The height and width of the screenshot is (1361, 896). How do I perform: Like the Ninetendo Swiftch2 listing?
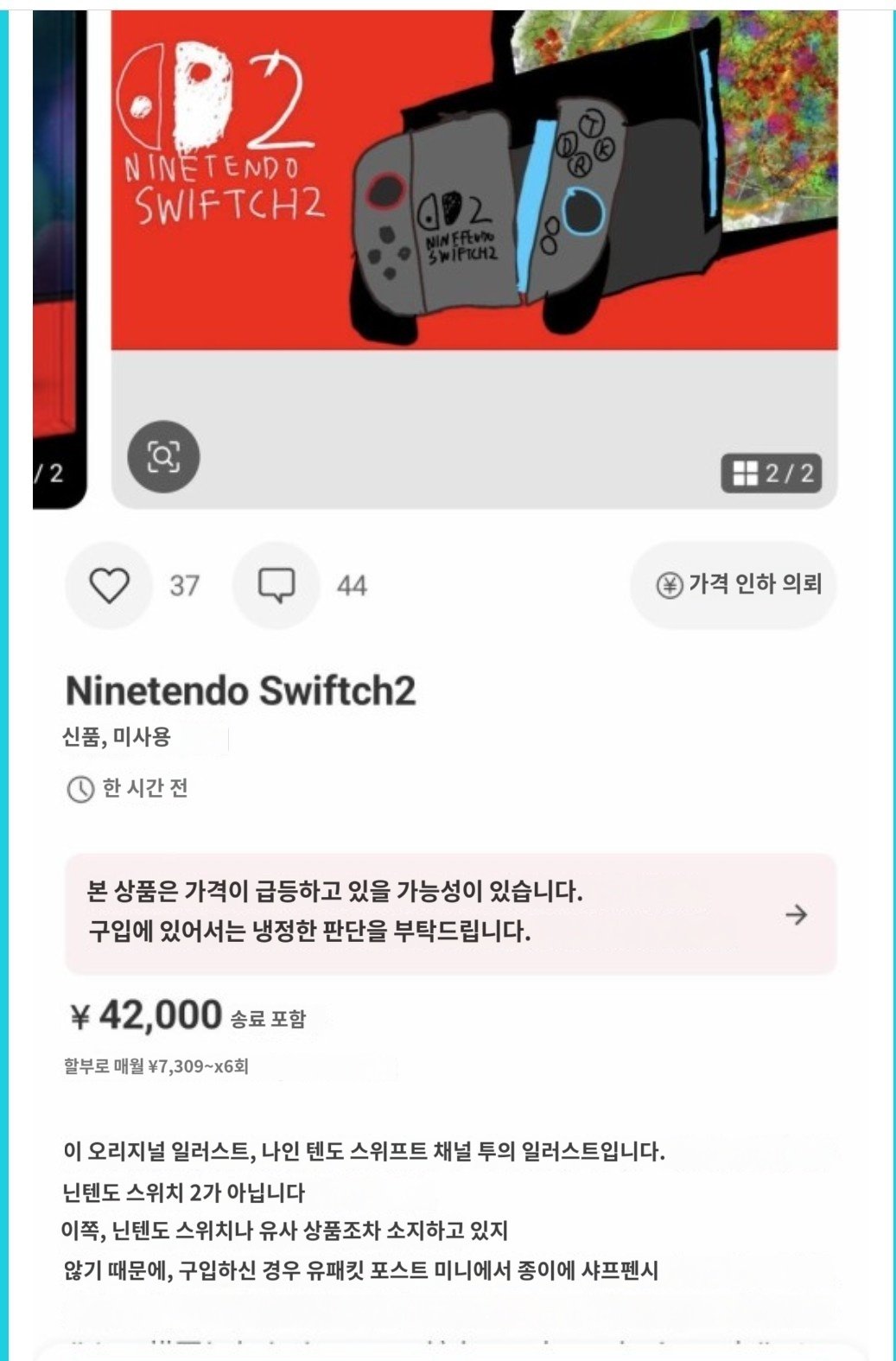click(110, 585)
